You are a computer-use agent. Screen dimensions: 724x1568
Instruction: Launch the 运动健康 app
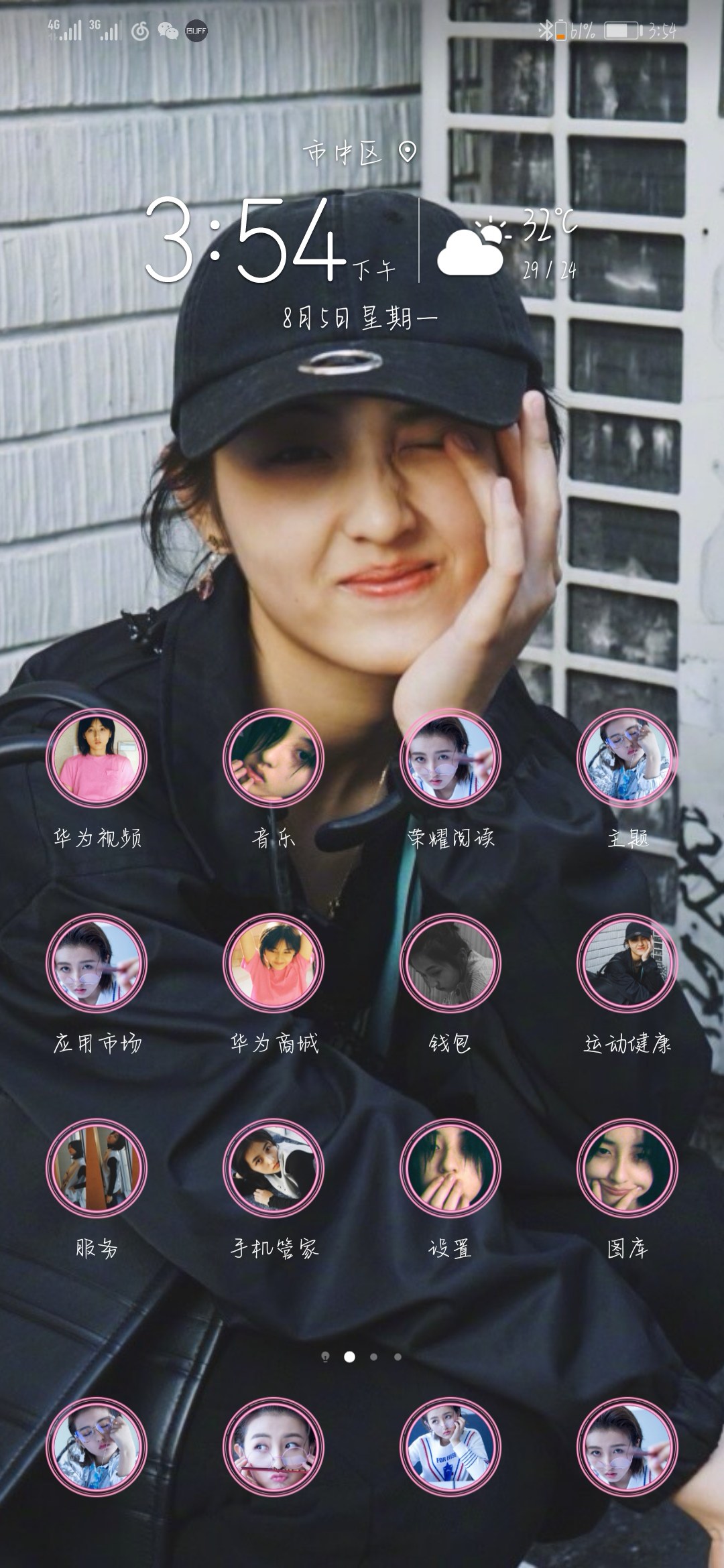pyautogui.click(x=627, y=964)
